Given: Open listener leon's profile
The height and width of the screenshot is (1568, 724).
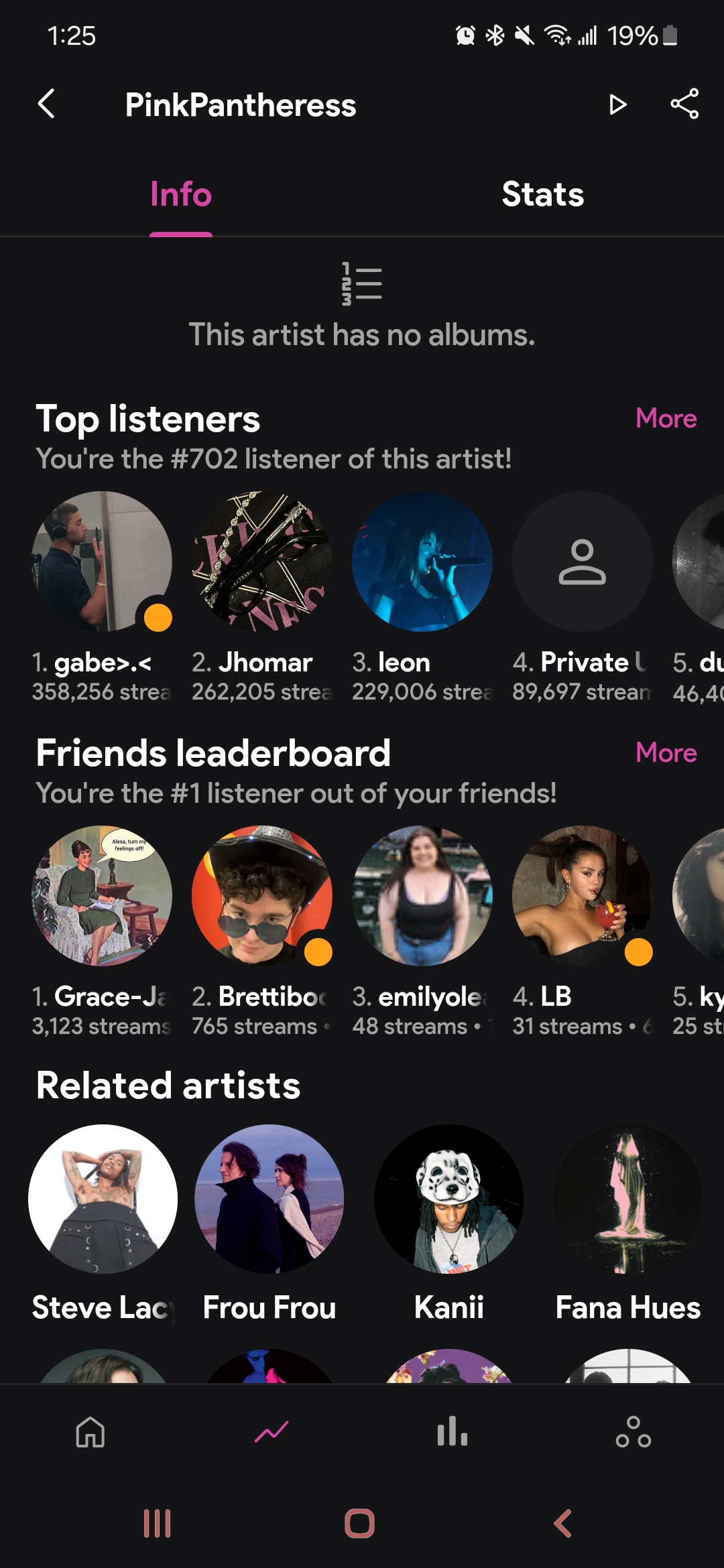Looking at the screenshot, I should click(x=422, y=562).
